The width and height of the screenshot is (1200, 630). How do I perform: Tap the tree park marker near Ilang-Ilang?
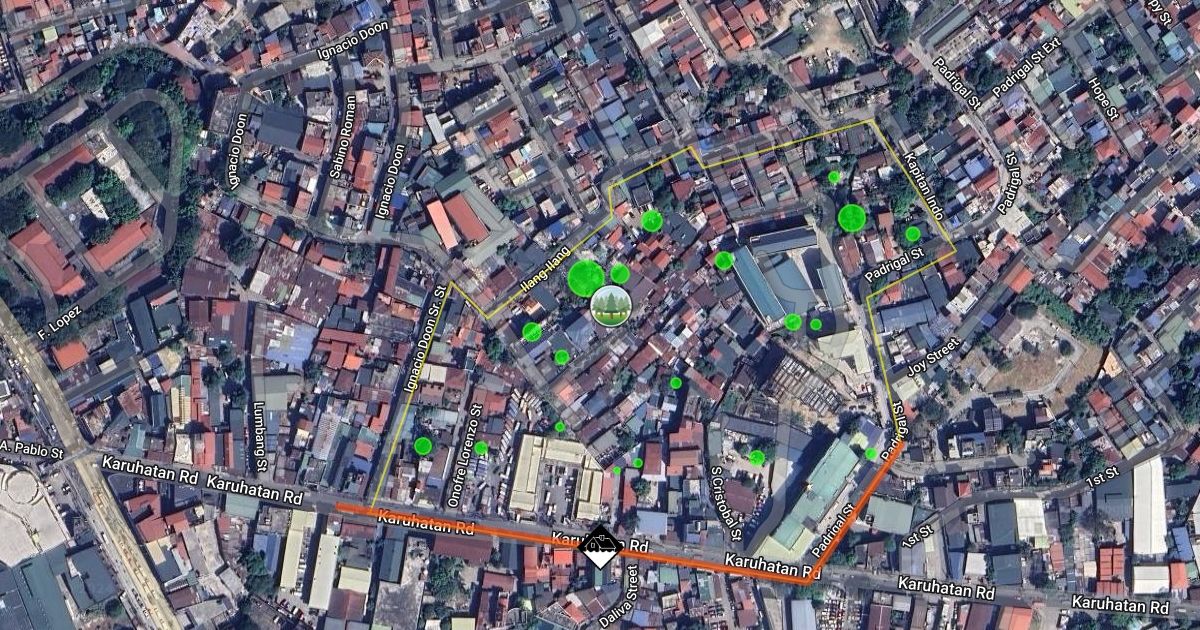pos(609,305)
